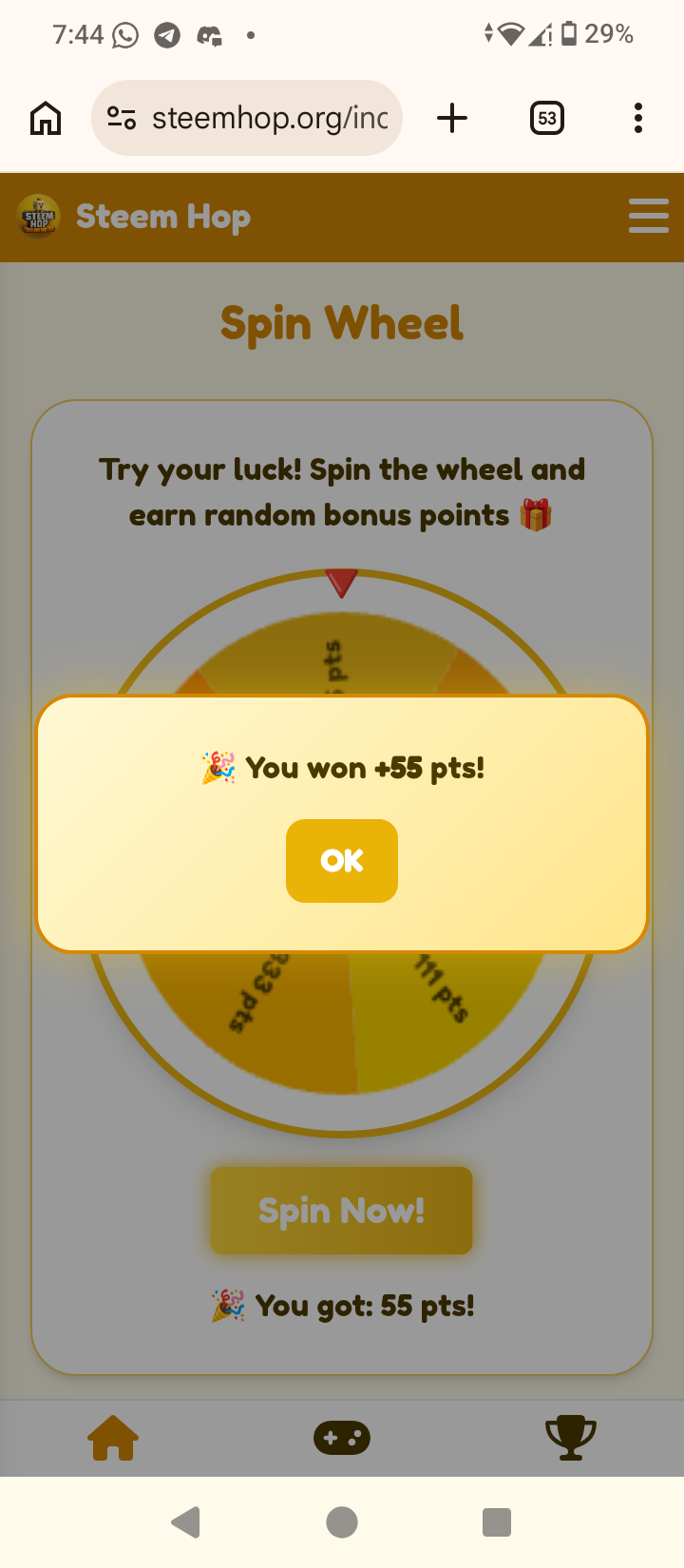684x1568 pixels.
Task: Tap the Steem Hop logo in header
Action: (39, 217)
